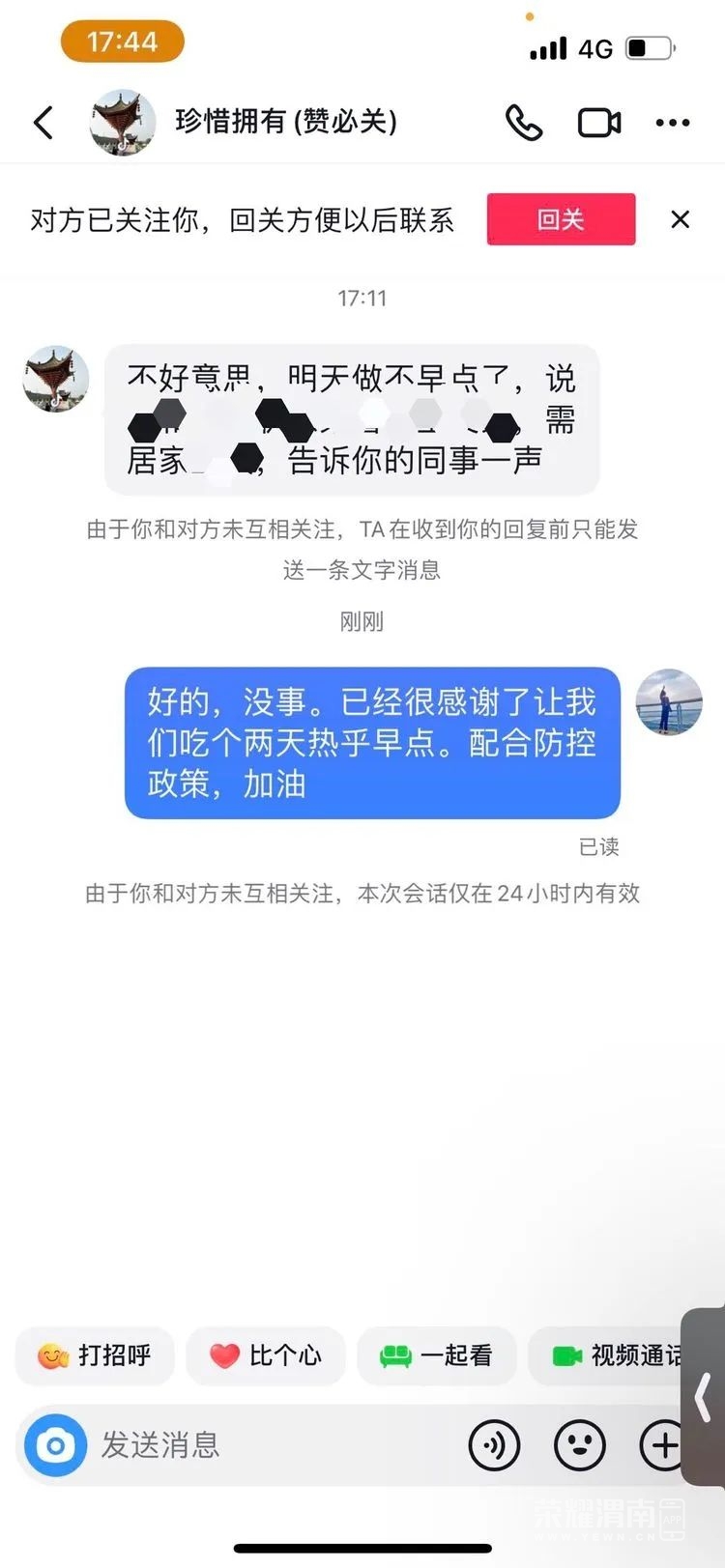Dismiss the follow-back banner
The height and width of the screenshot is (1568, 725).
pyautogui.click(x=681, y=219)
